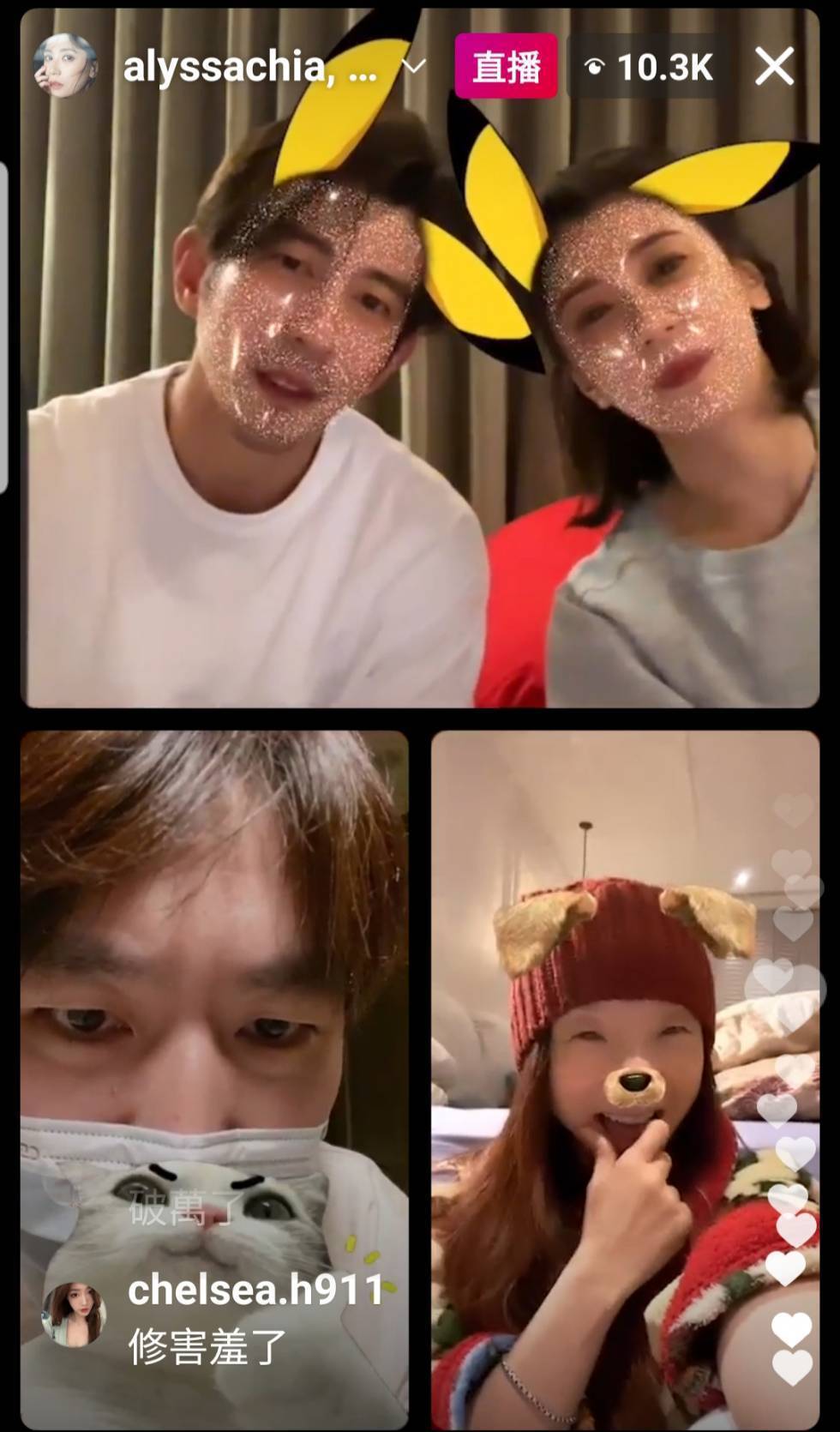Image resolution: width=840 pixels, height=1432 pixels.
Task: Close the live stream
Action: (774, 66)
